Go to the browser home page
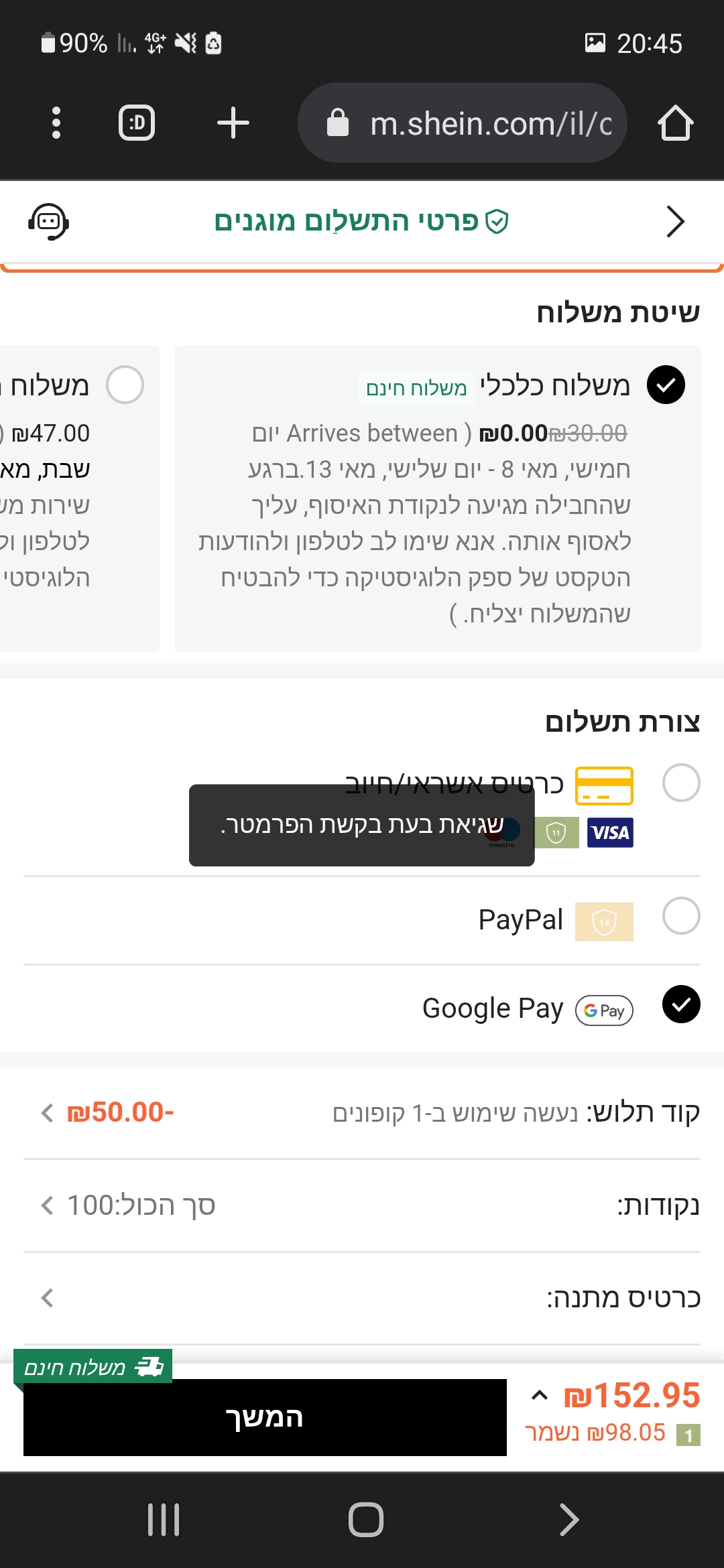The width and height of the screenshot is (724, 1568). [x=675, y=123]
